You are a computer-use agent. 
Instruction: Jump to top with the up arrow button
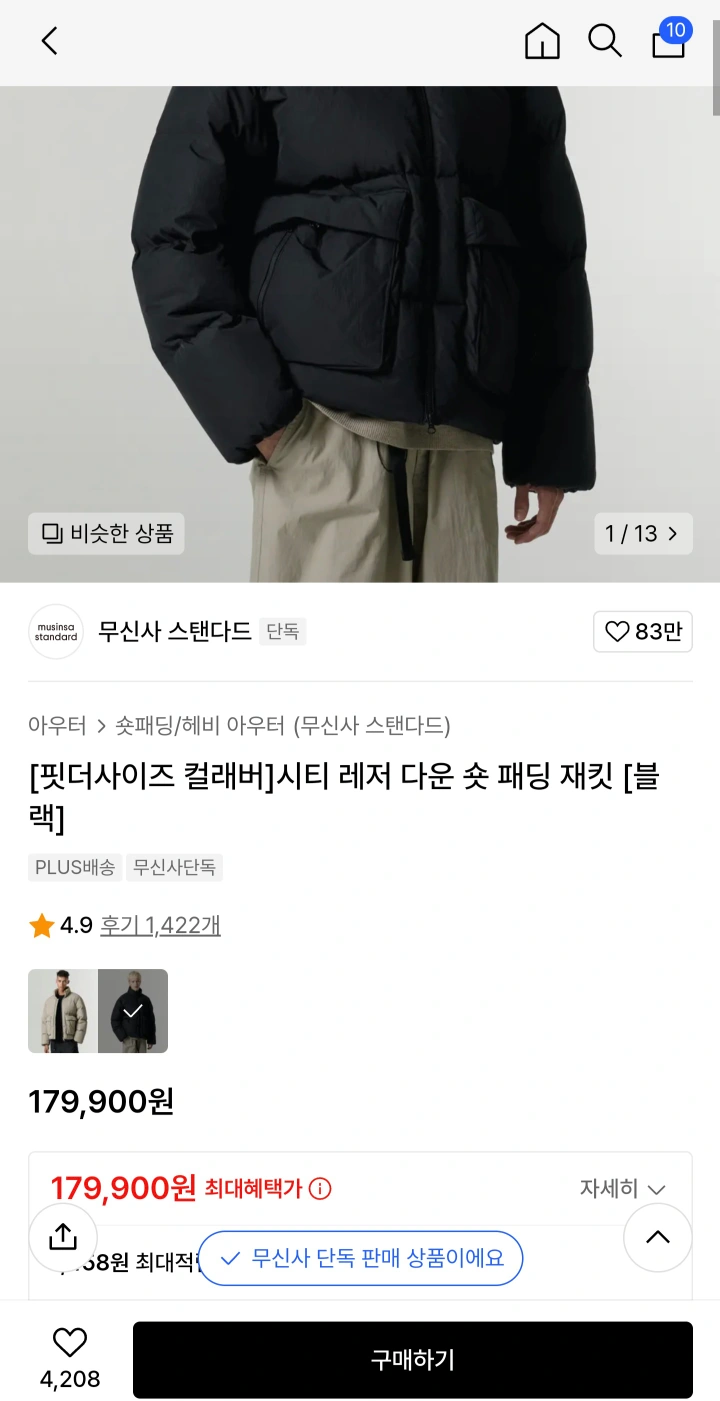658,1237
